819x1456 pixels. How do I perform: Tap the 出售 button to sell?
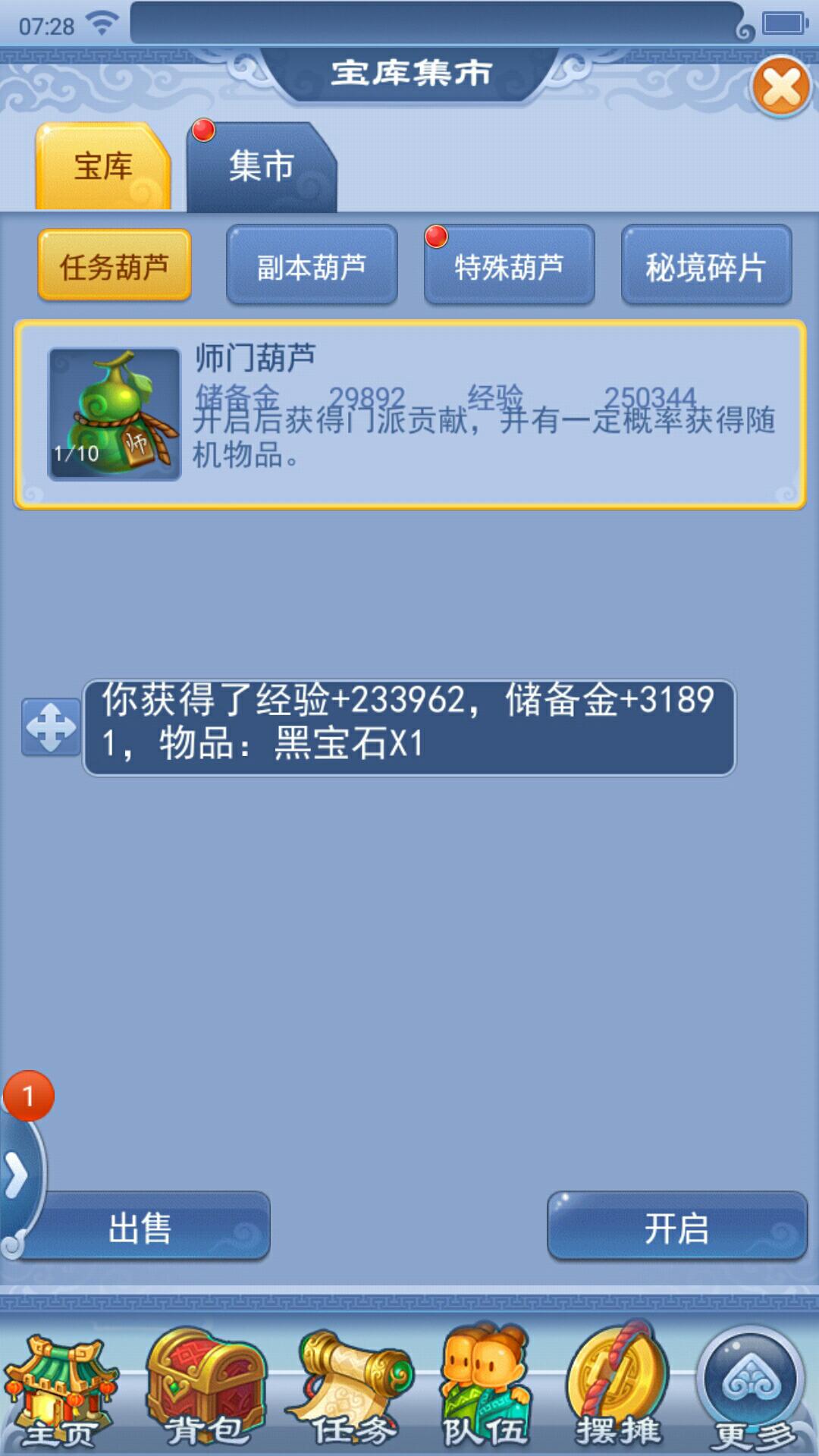pyautogui.click(x=141, y=1228)
